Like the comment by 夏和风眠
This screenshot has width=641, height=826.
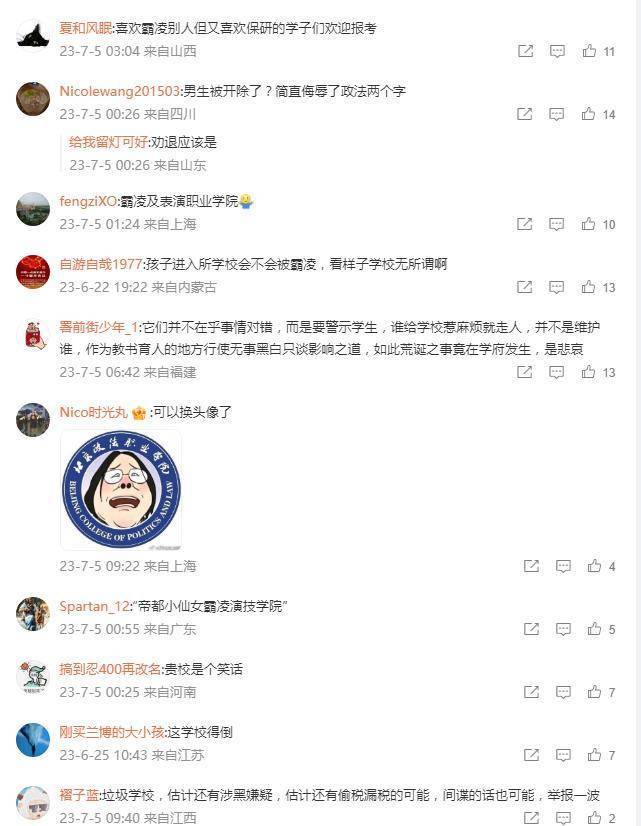pyautogui.click(x=590, y=51)
